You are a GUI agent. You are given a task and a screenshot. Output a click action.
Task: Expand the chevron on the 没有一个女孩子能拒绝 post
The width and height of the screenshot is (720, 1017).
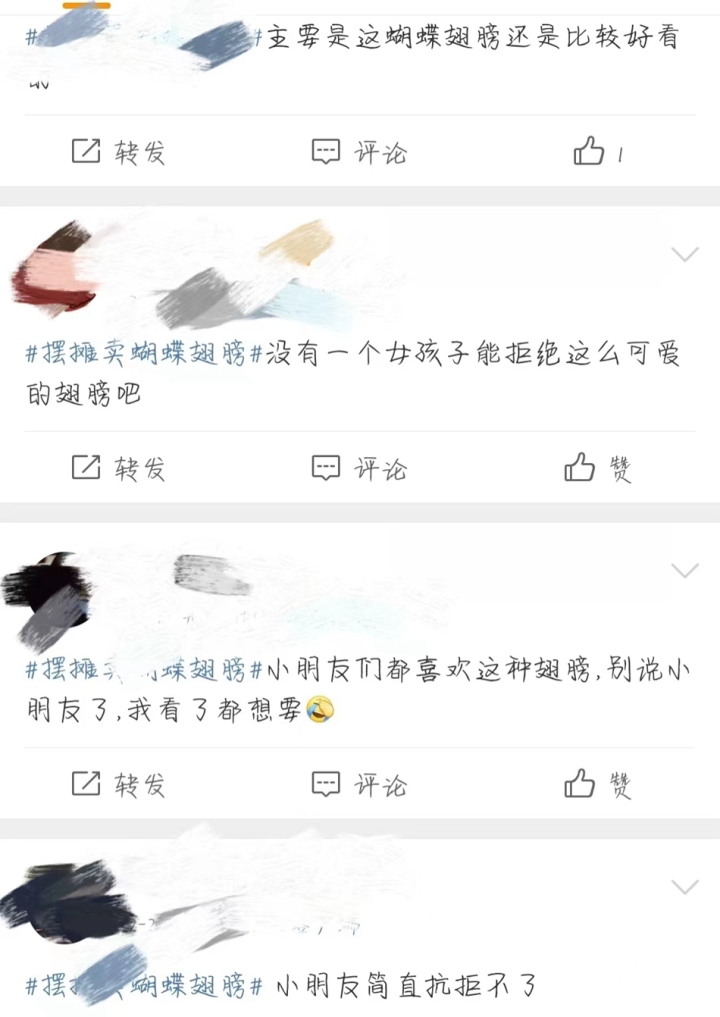point(684,254)
